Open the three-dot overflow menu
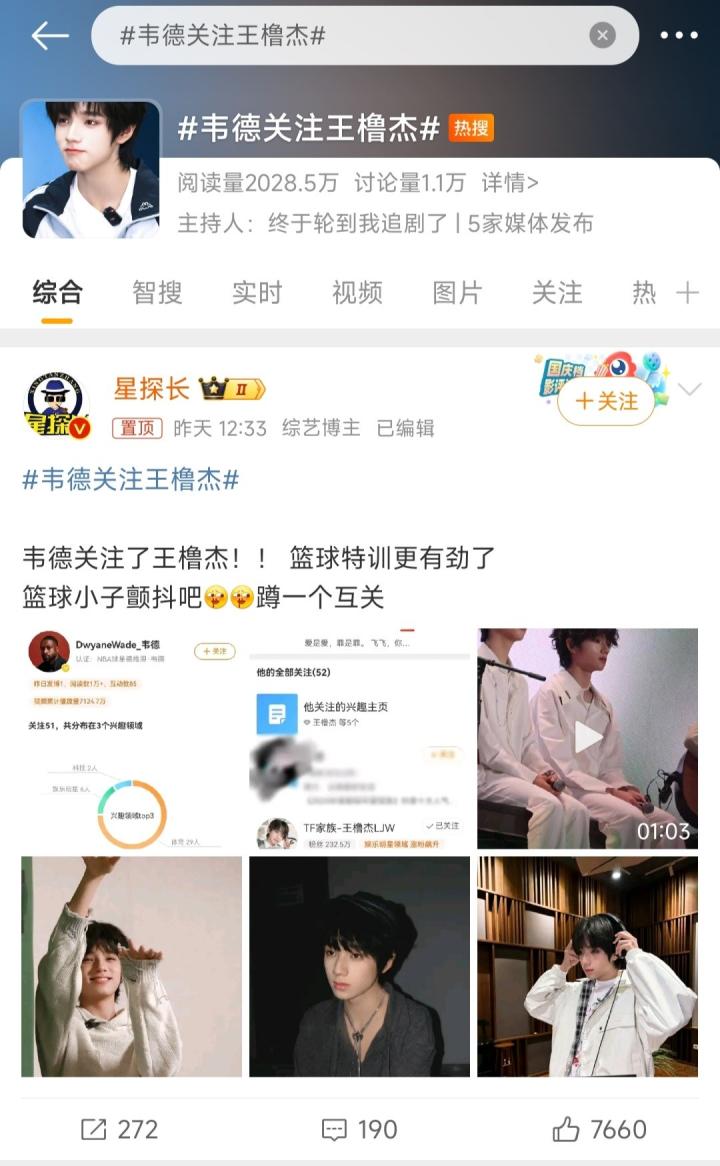Screen dimensions: 720x1166 [x=679, y=36]
